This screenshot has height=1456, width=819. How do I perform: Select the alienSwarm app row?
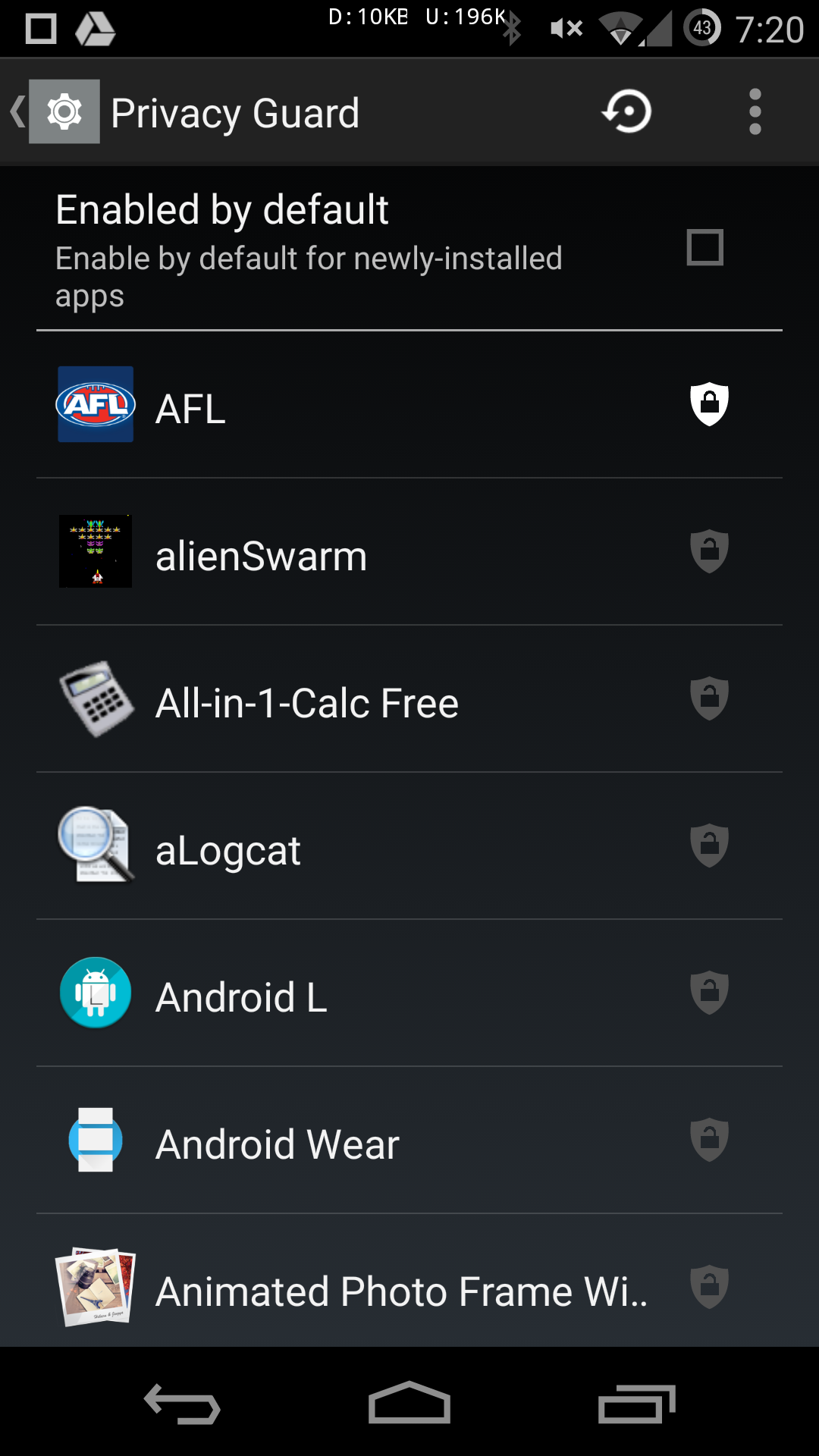pyautogui.click(x=409, y=552)
